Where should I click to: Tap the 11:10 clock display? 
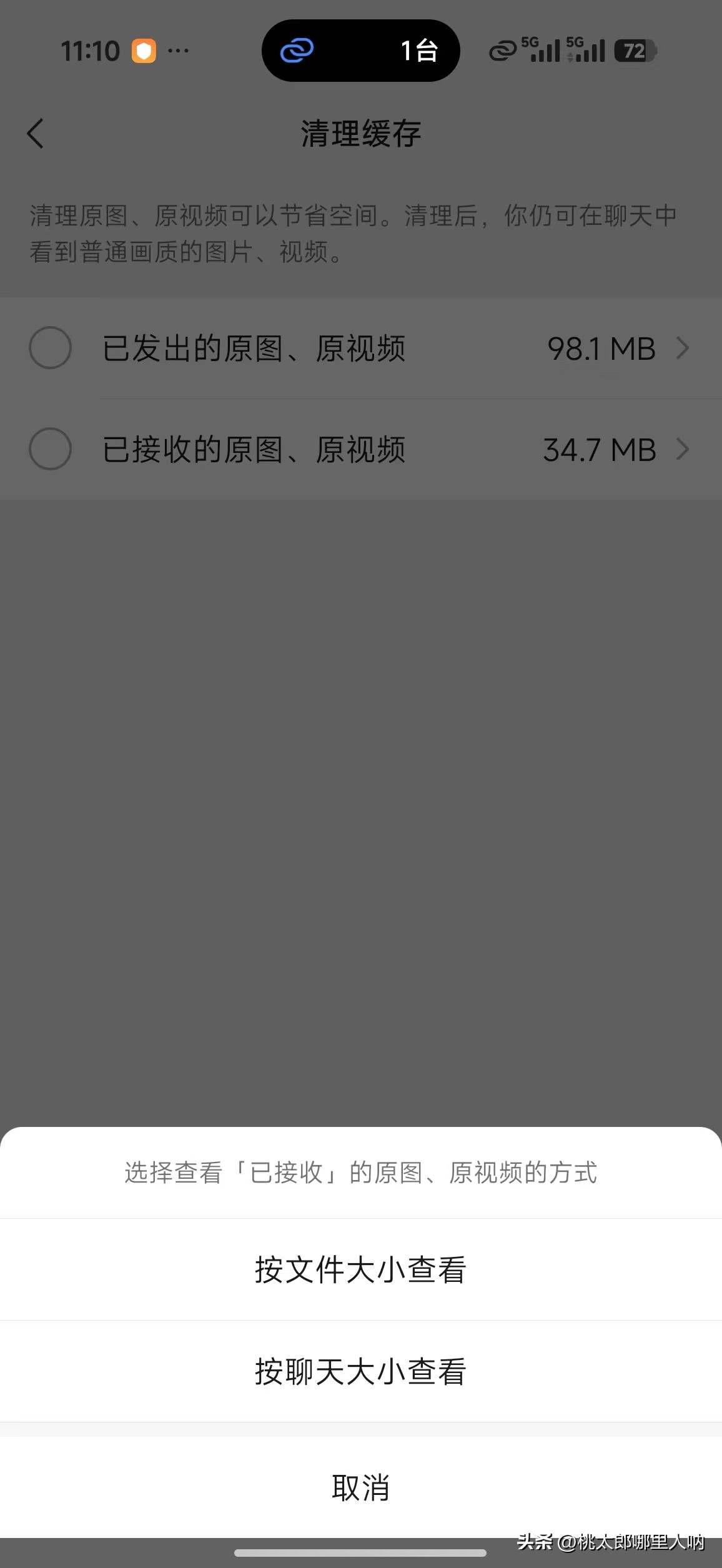91,50
